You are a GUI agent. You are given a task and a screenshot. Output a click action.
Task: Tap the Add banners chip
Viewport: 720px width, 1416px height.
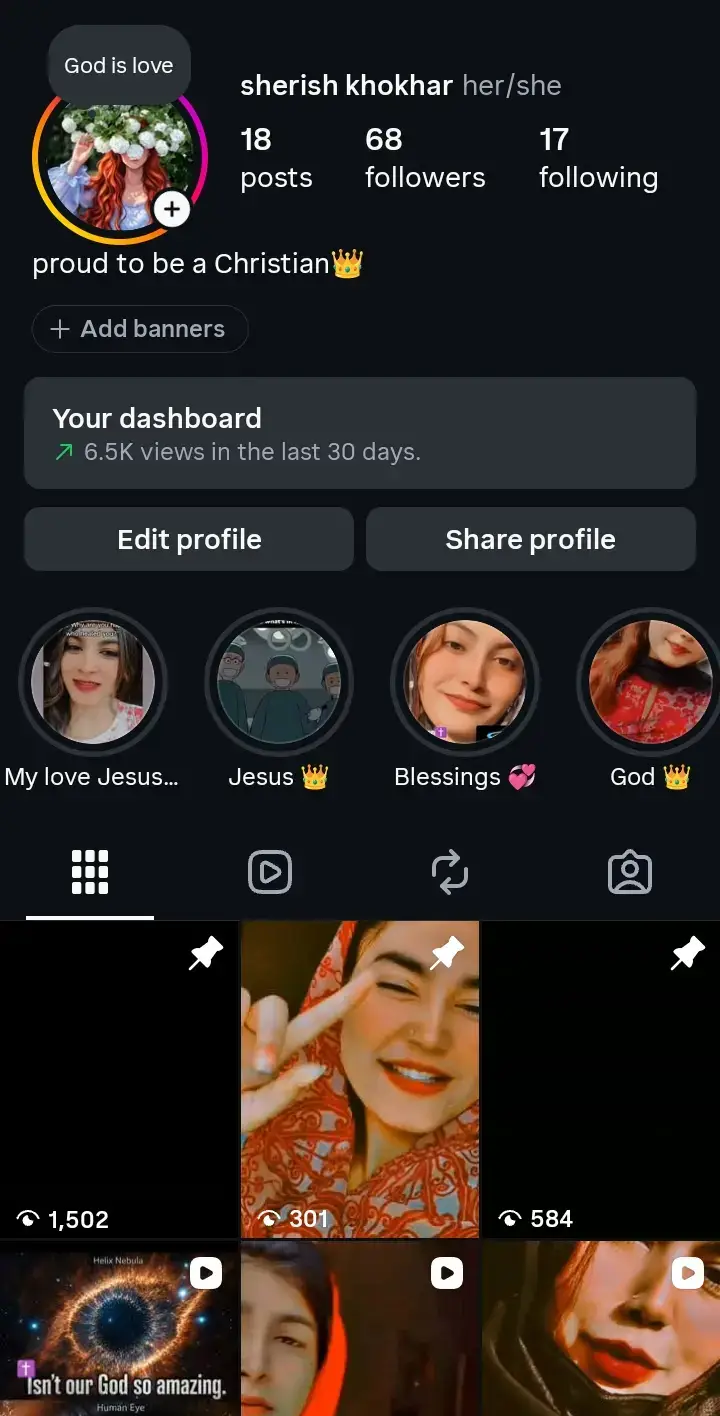(x=140, y=329)
